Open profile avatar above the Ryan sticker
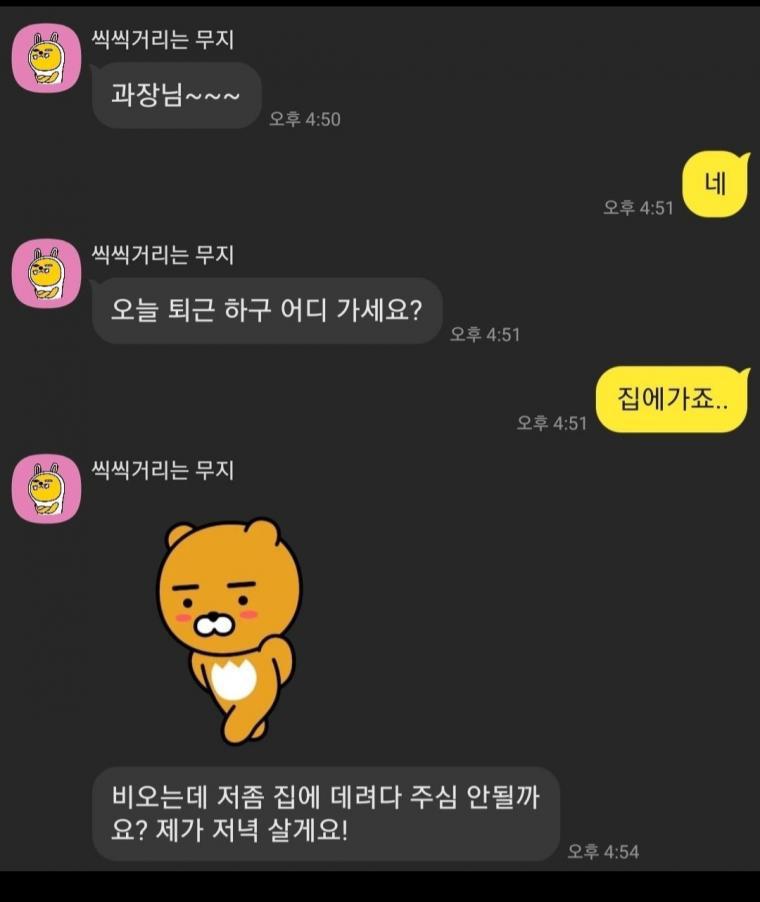This screenshot has height=902, width=760. coord(46,487)
